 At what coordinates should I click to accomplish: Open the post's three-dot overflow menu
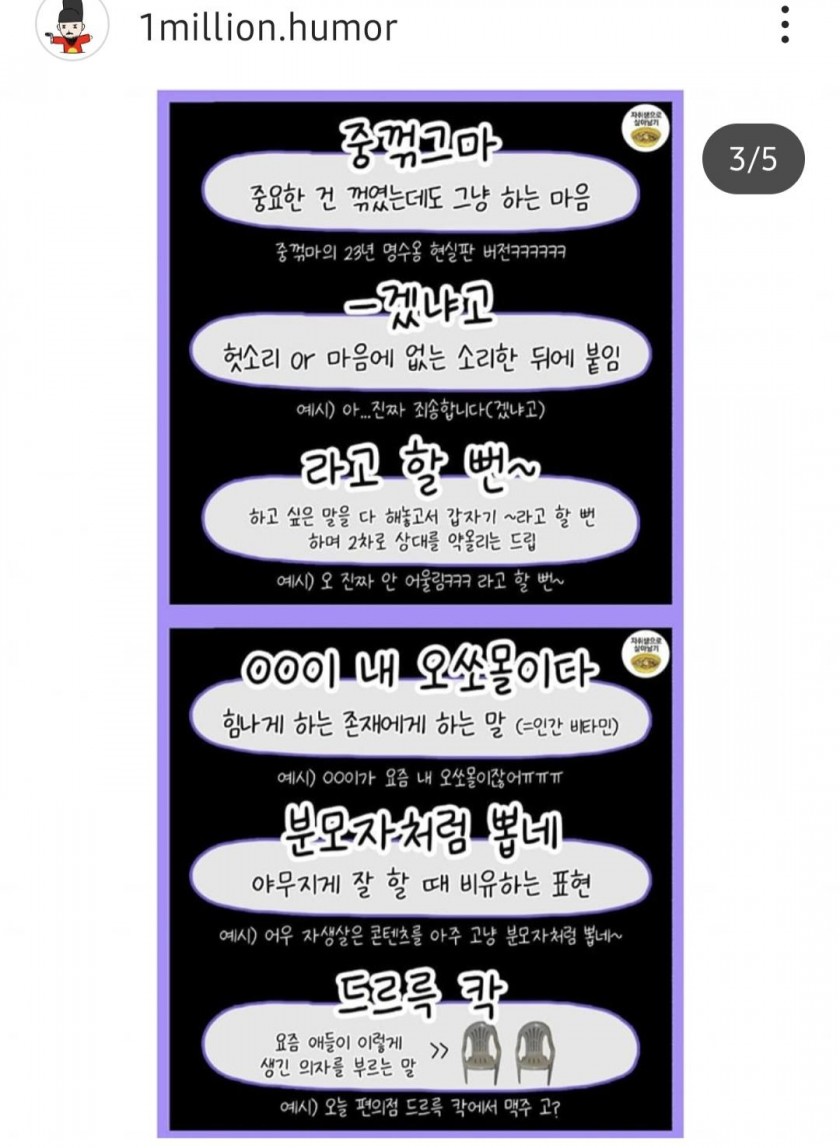tap(786, 24)
